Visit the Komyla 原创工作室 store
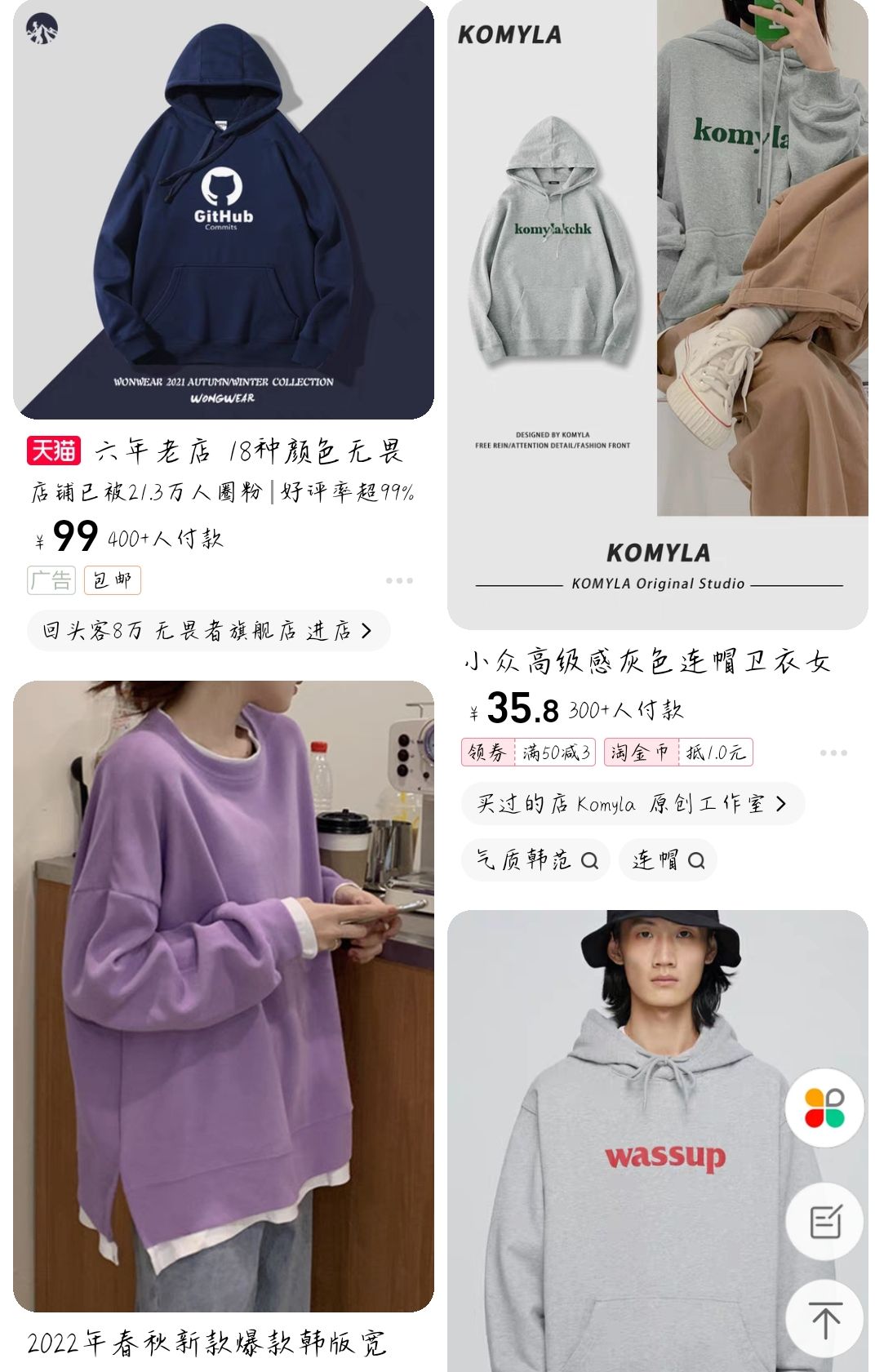This screenshot has width=875, height=1372. tap(633, 804)
